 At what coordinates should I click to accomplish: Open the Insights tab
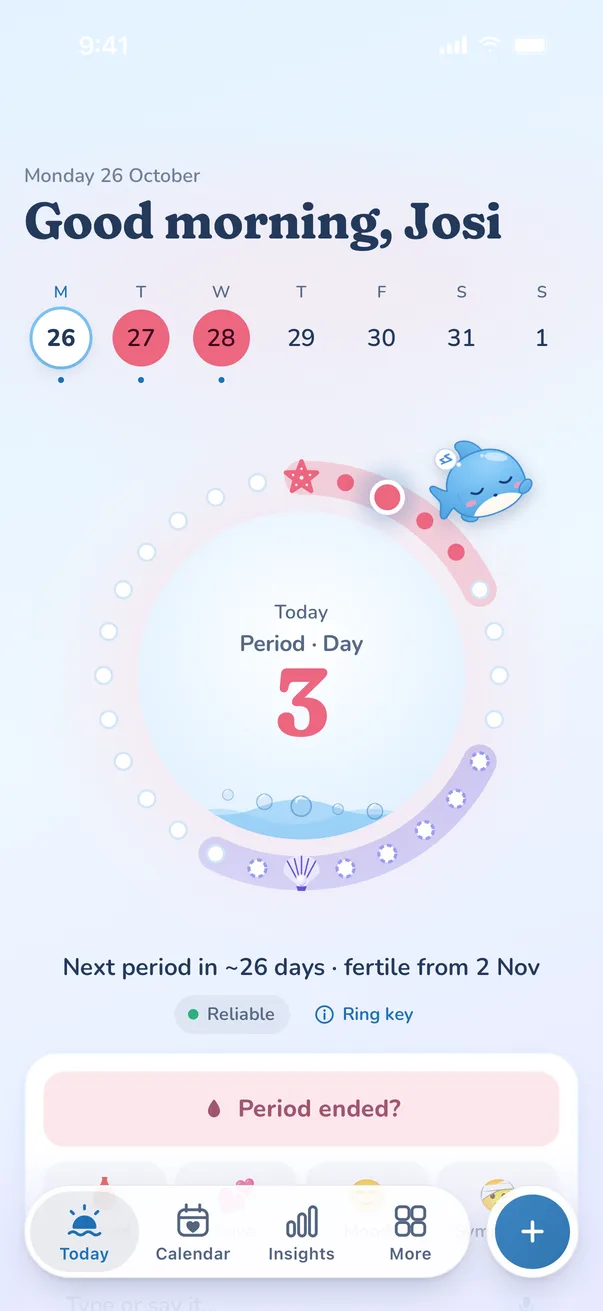coord(301,1233)
